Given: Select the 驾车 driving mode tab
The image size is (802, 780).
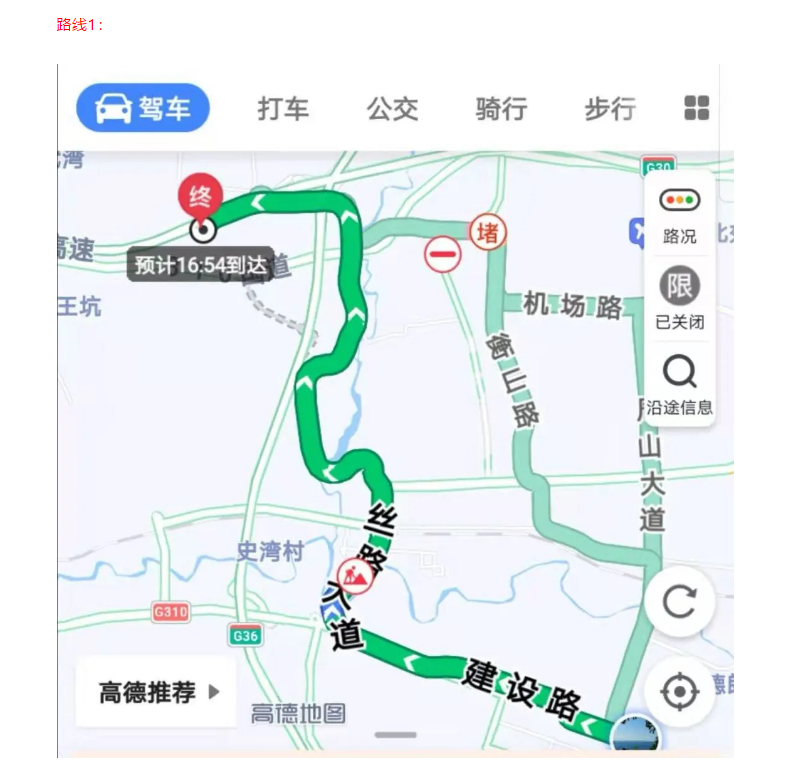Looking at the screenshot, I should [x=143, y=108].
